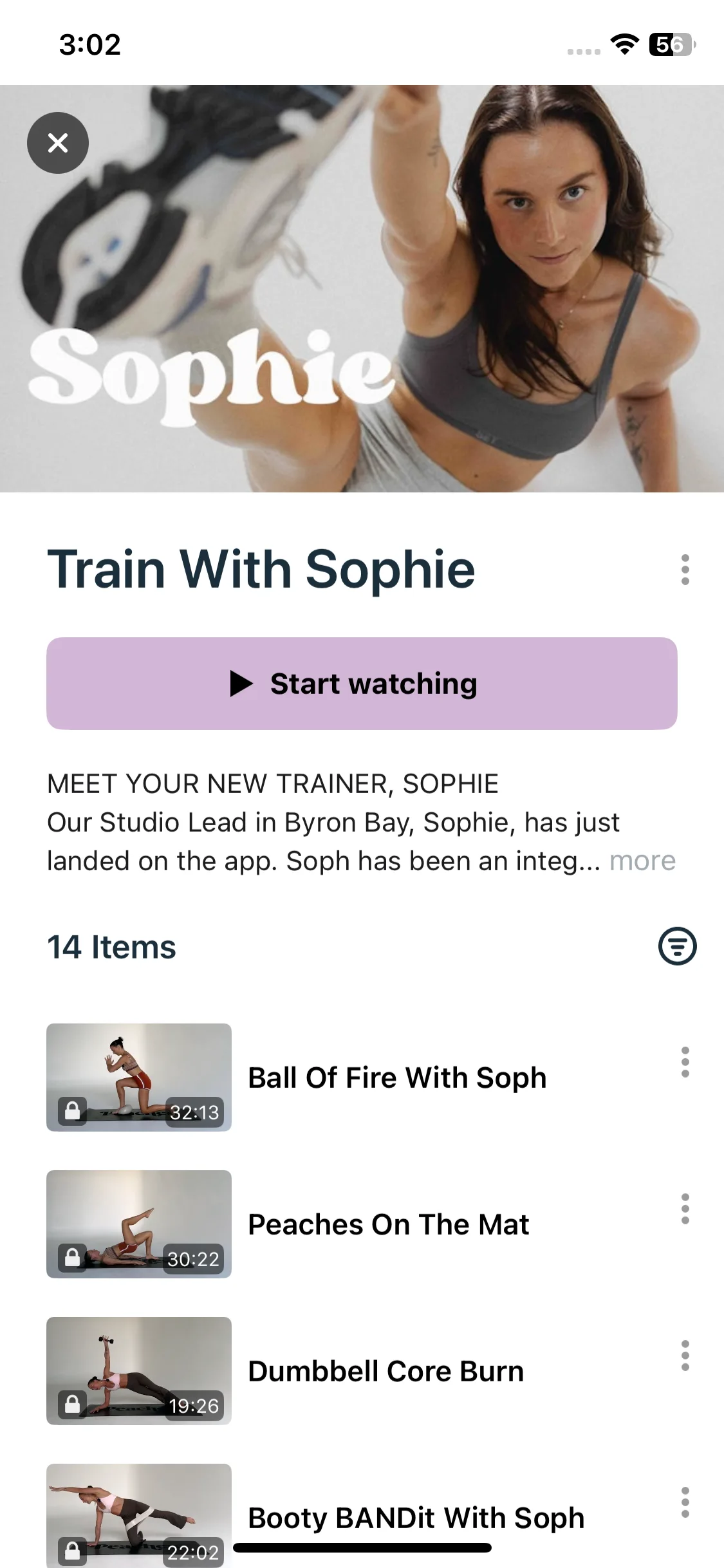Show more options for Peaches On The Mat
This screenshot has height=1568, width=724.
(x=685, y=1209)
